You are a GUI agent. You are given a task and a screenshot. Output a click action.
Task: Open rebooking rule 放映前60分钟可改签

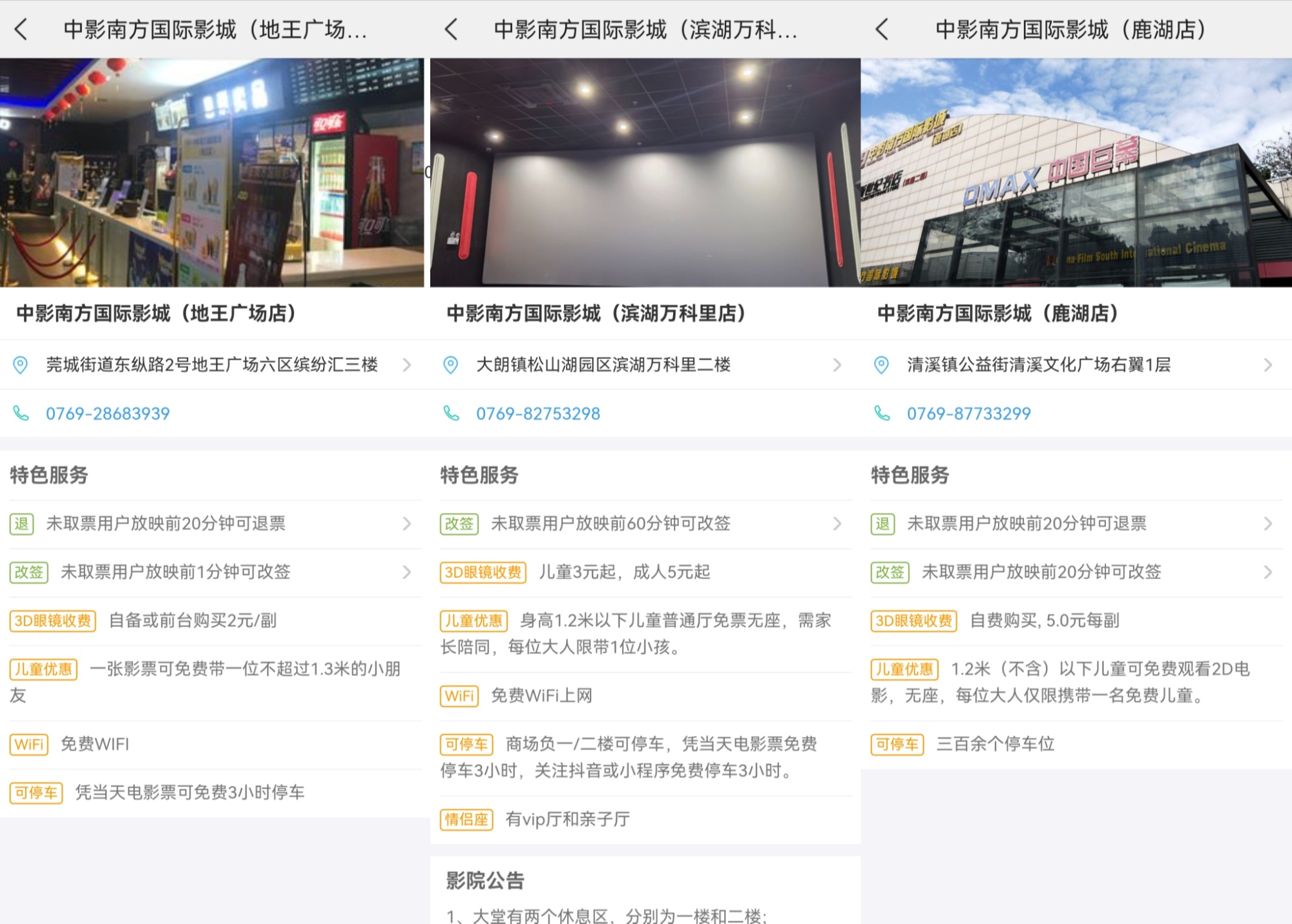click(643, 524)
